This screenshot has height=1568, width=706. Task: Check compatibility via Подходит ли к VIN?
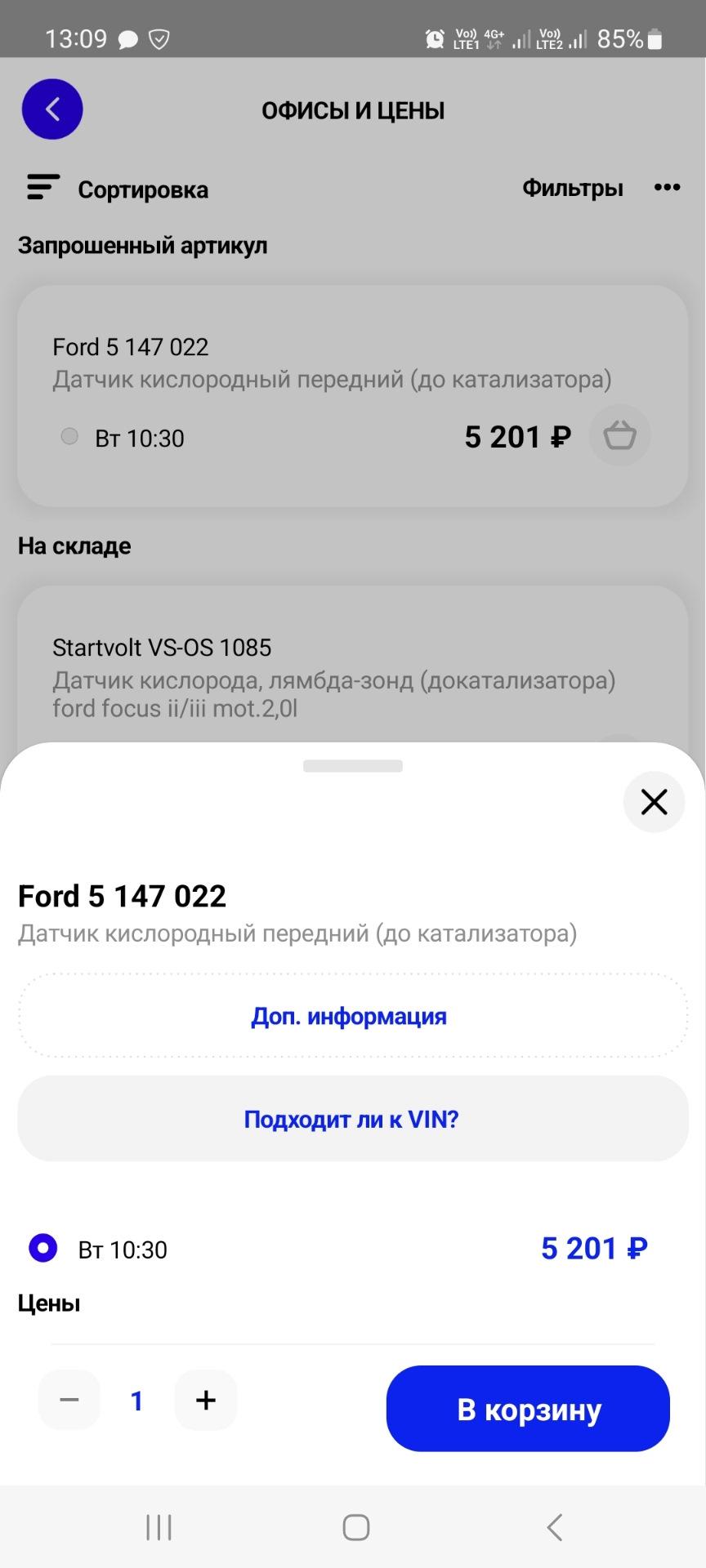(351, 1119)
